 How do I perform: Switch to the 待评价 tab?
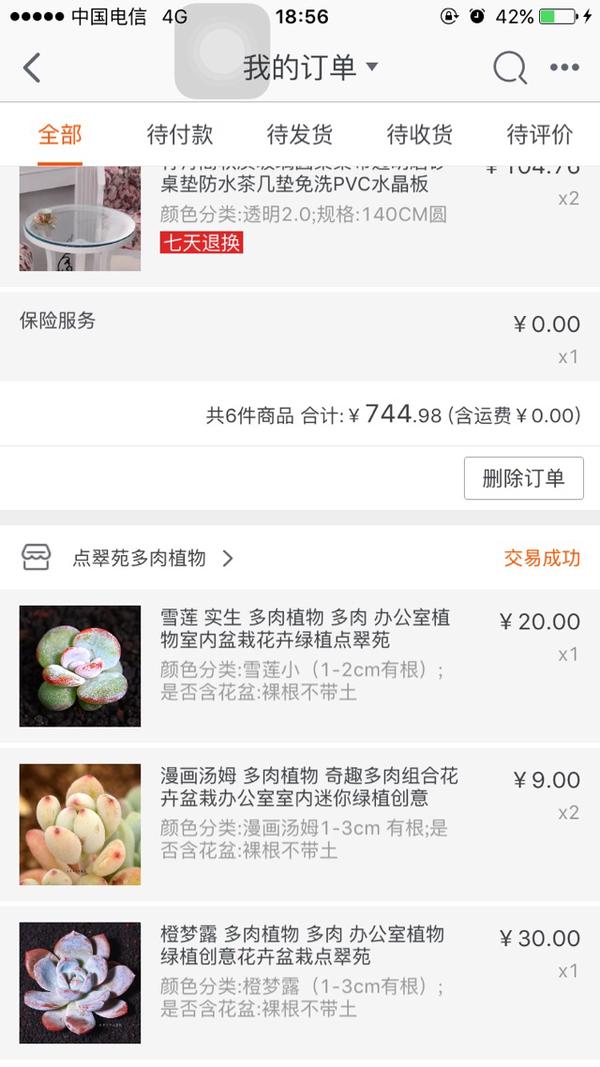click(x=540, y=134)
